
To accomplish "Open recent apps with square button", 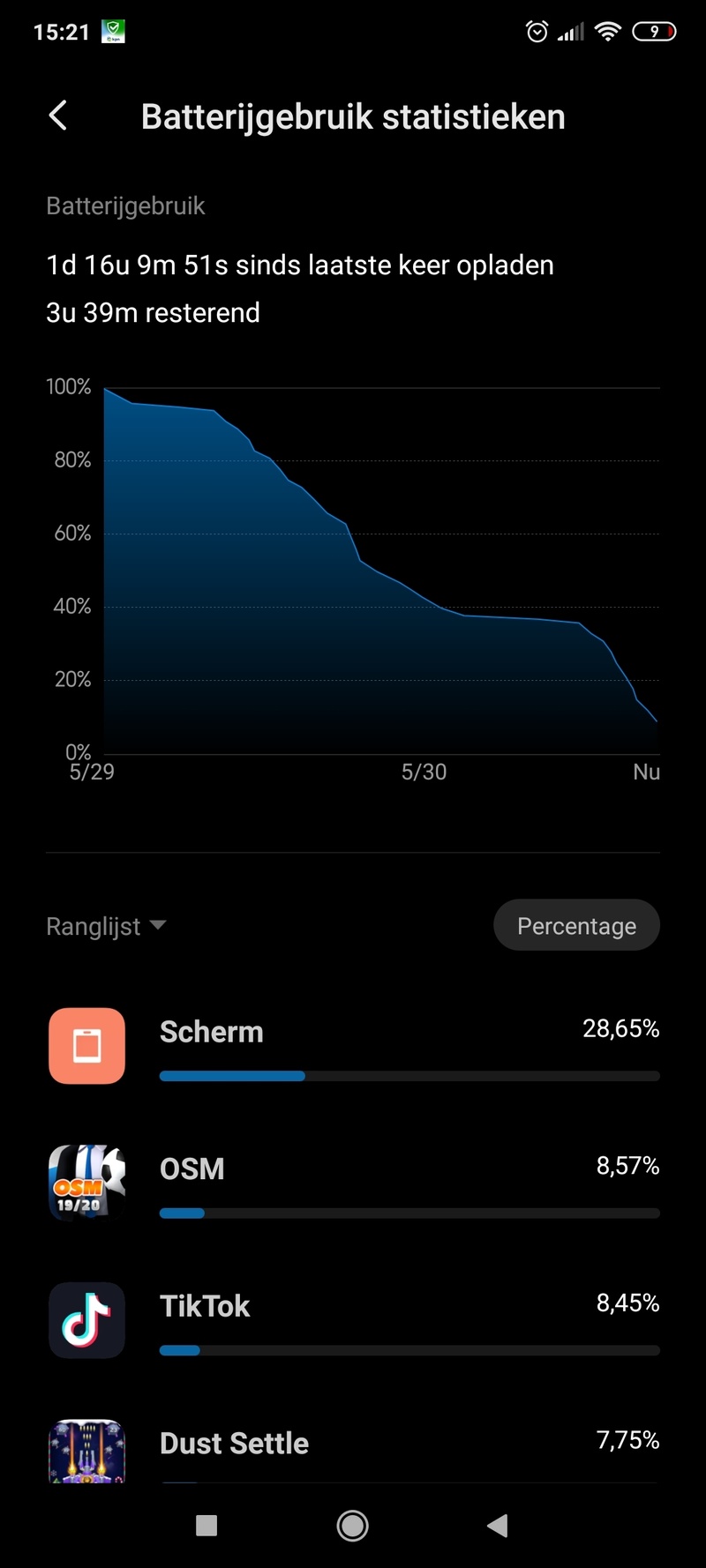I will click(207, 1526).
